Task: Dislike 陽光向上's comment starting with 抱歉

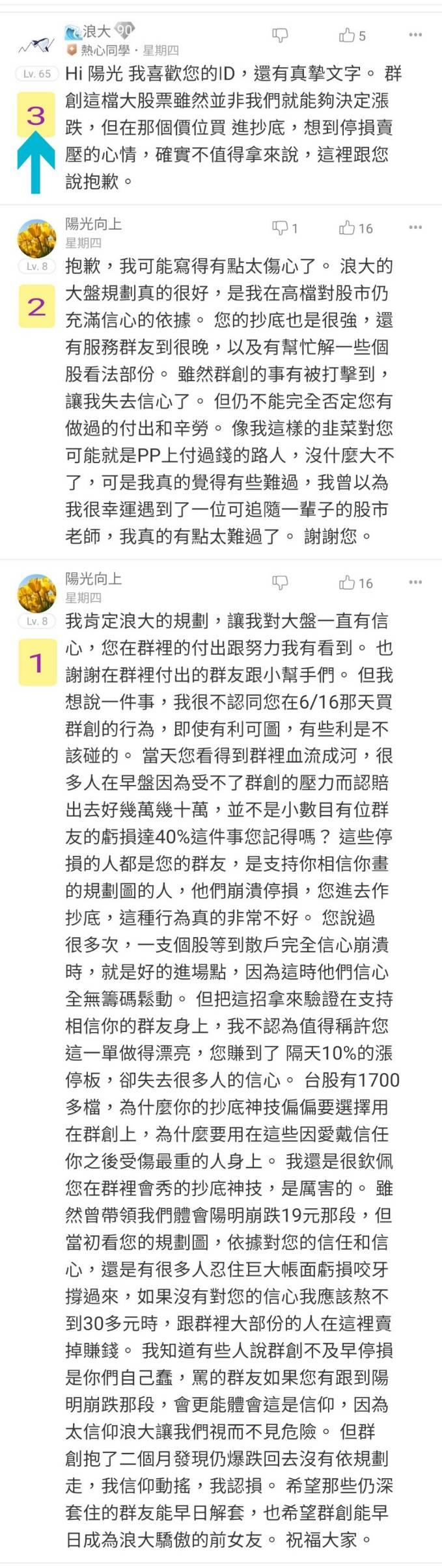Action: point(280,228)
